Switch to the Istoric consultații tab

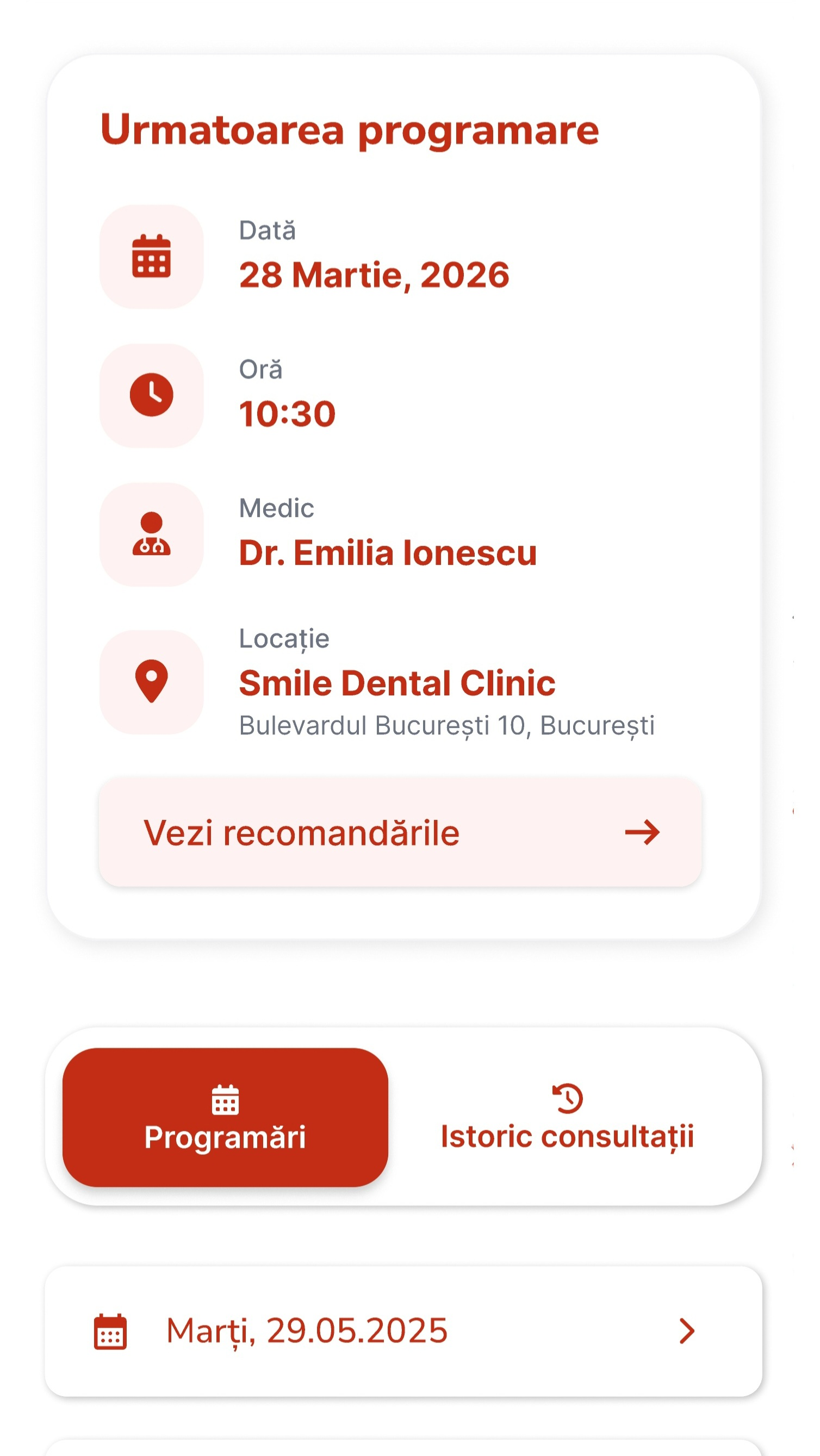coord(568,1136)
